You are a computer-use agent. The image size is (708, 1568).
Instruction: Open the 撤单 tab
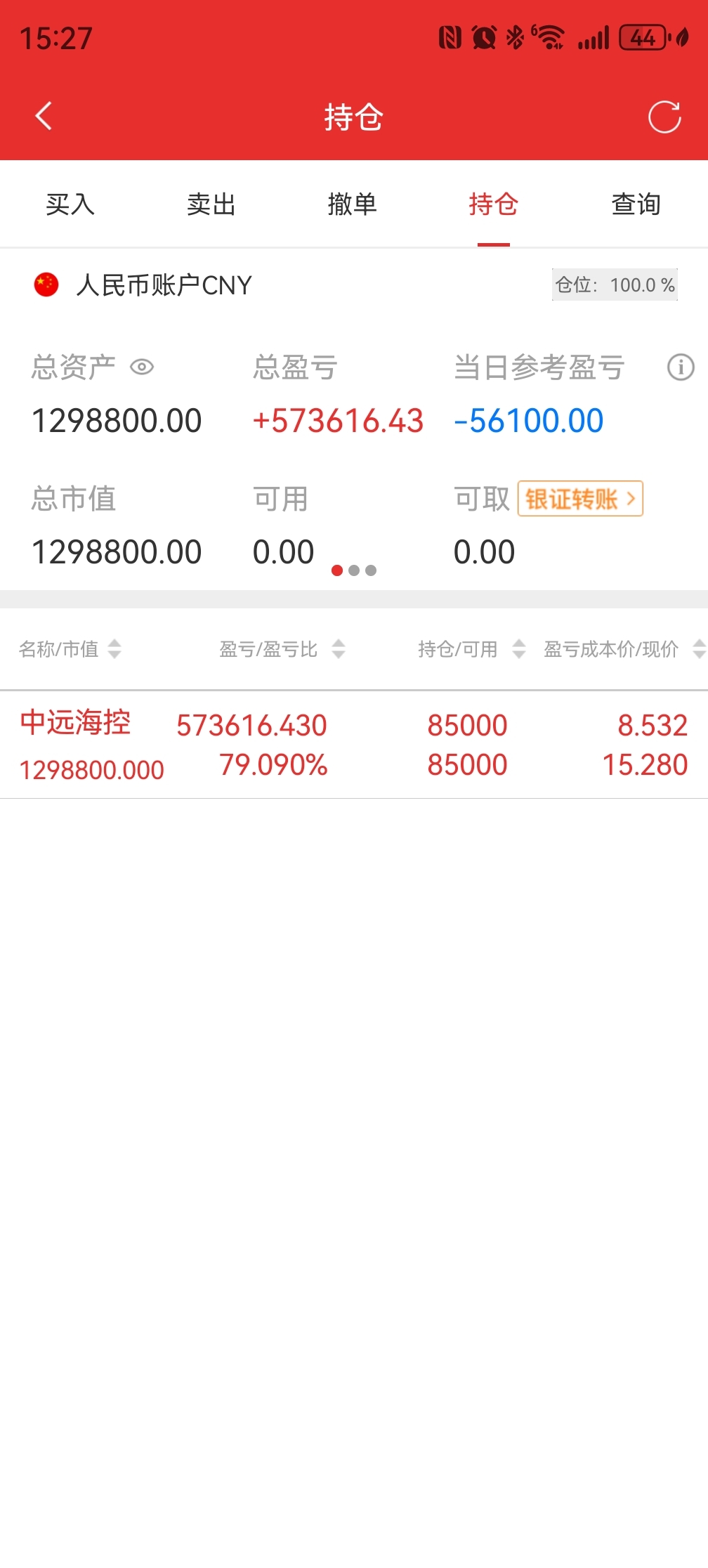tap(353, 204)
